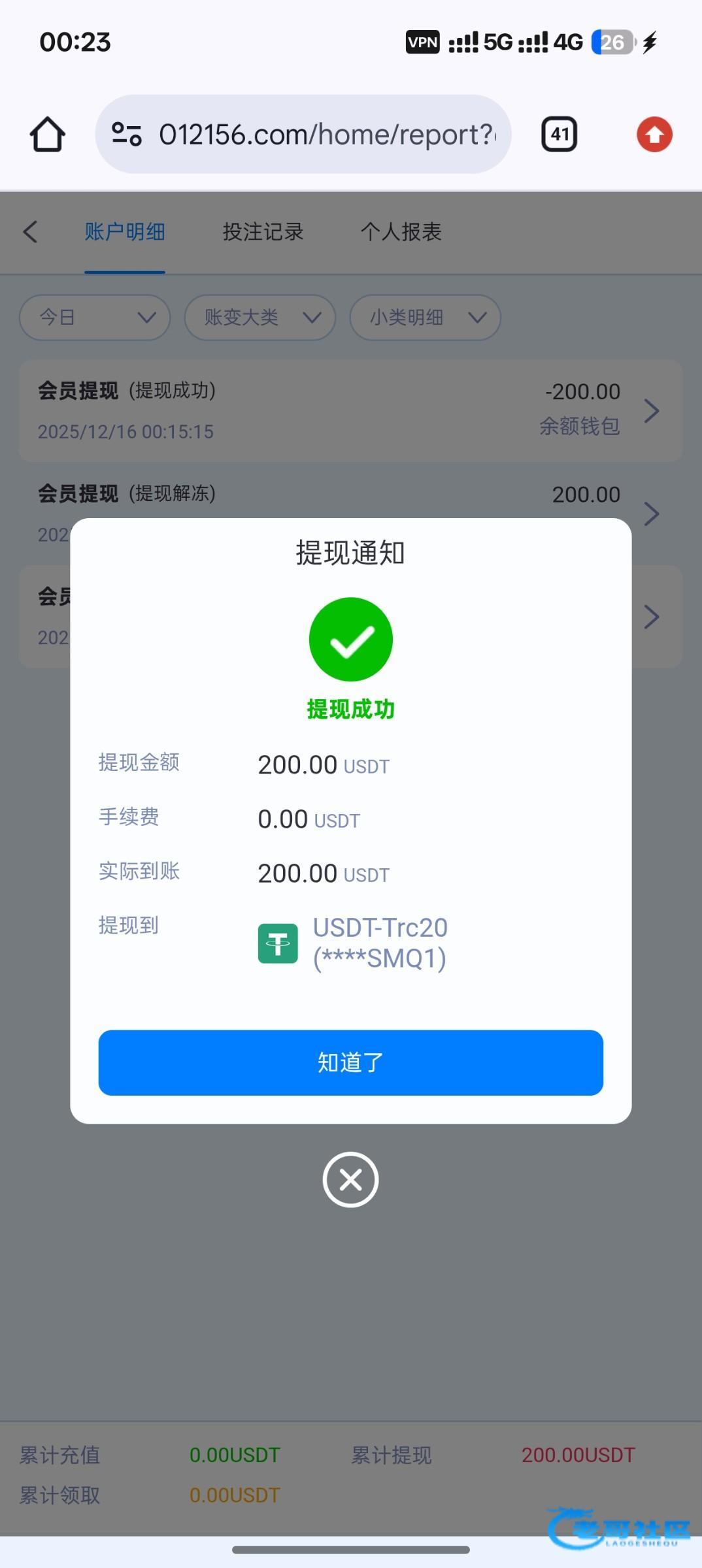Dismiss the dialog with the X circle
Screen dimensions: 702x1568
tap(350, 1179)
